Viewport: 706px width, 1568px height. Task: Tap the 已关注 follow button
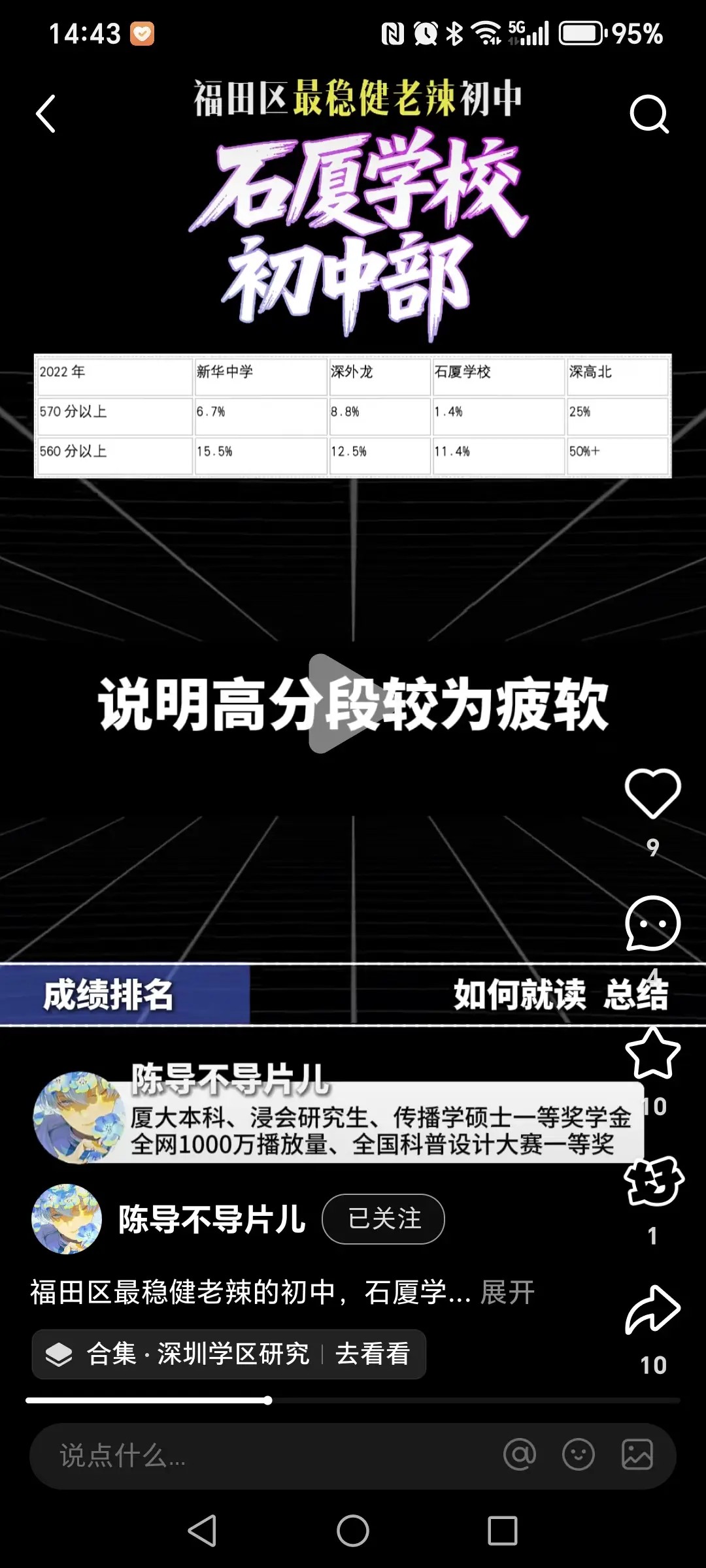(x=384, y=1219)
